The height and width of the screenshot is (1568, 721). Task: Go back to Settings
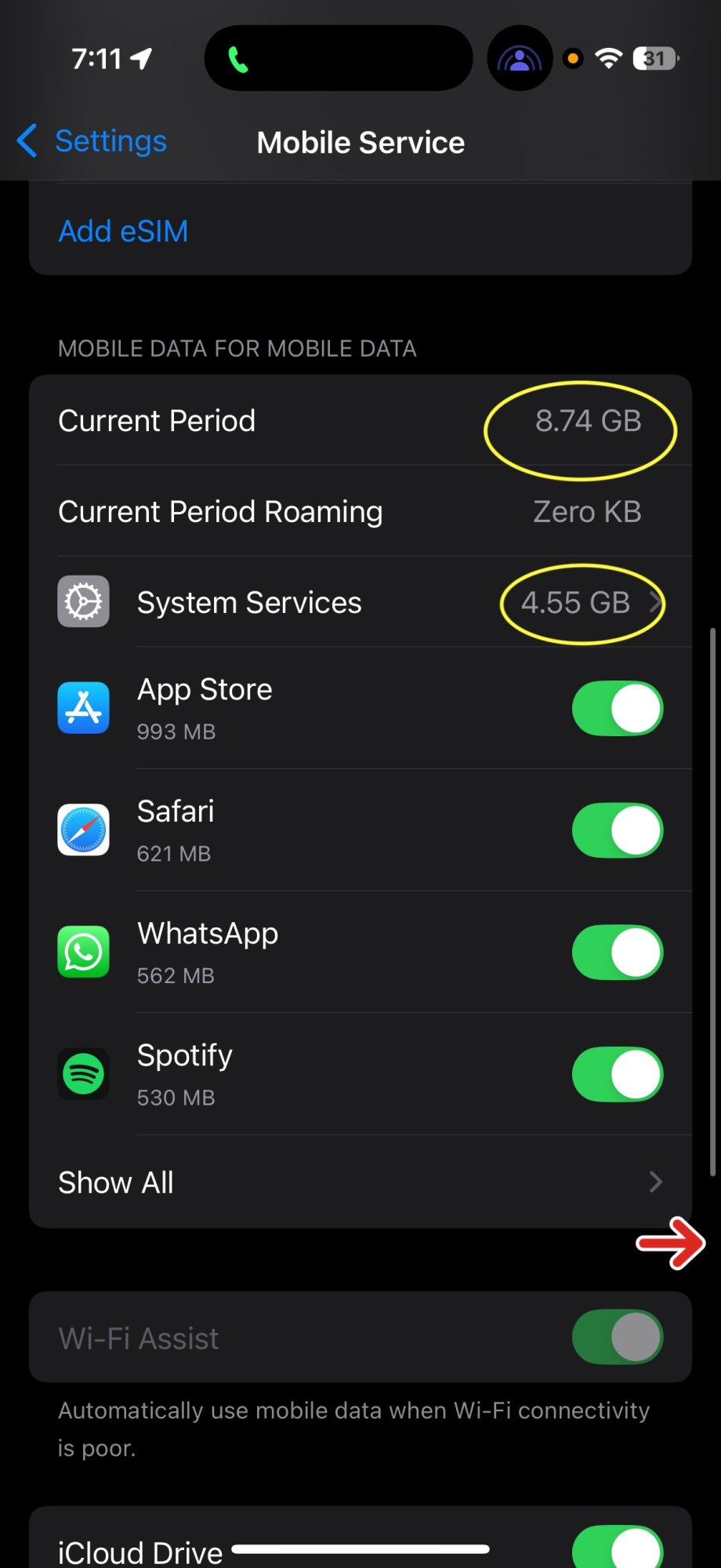click(92, 142)
